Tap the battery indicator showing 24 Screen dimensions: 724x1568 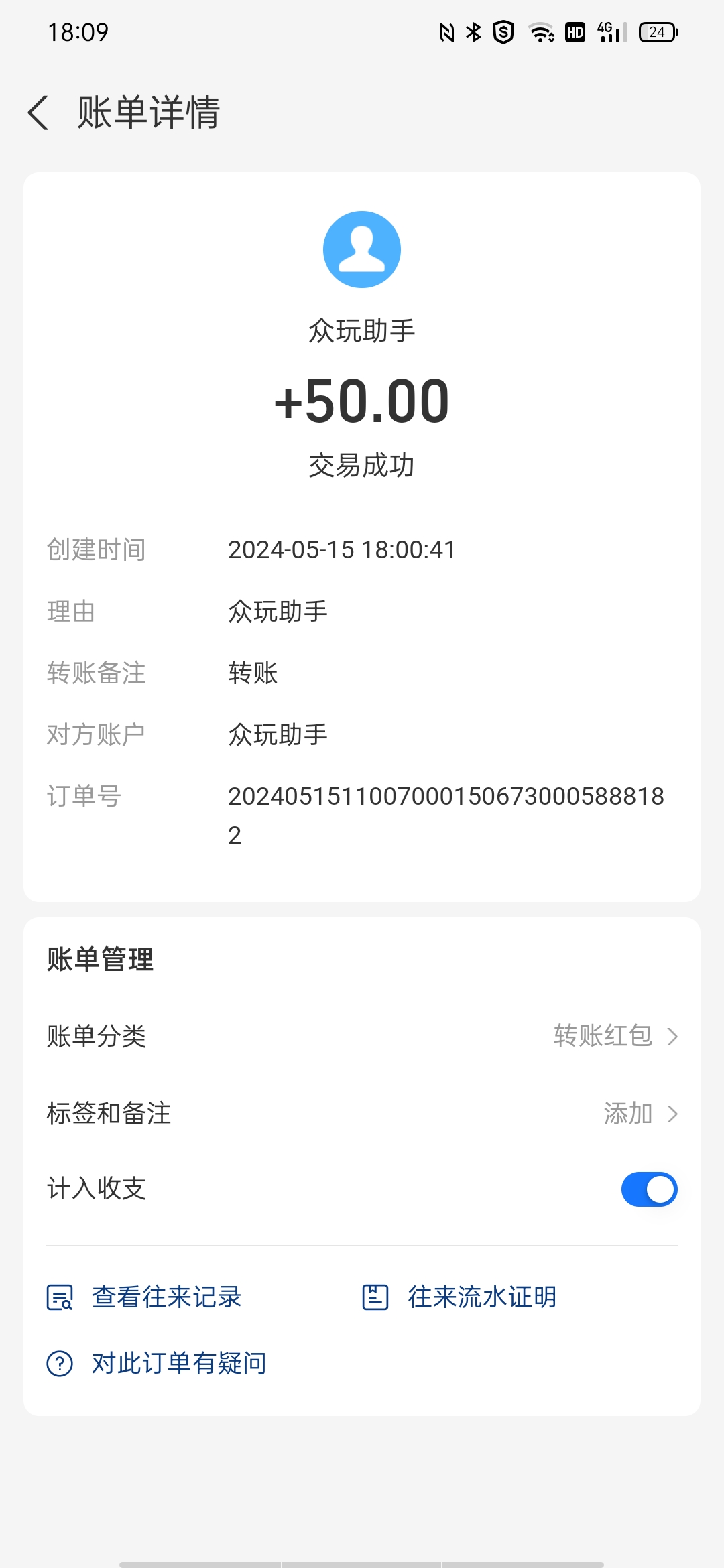coord(658,31)
